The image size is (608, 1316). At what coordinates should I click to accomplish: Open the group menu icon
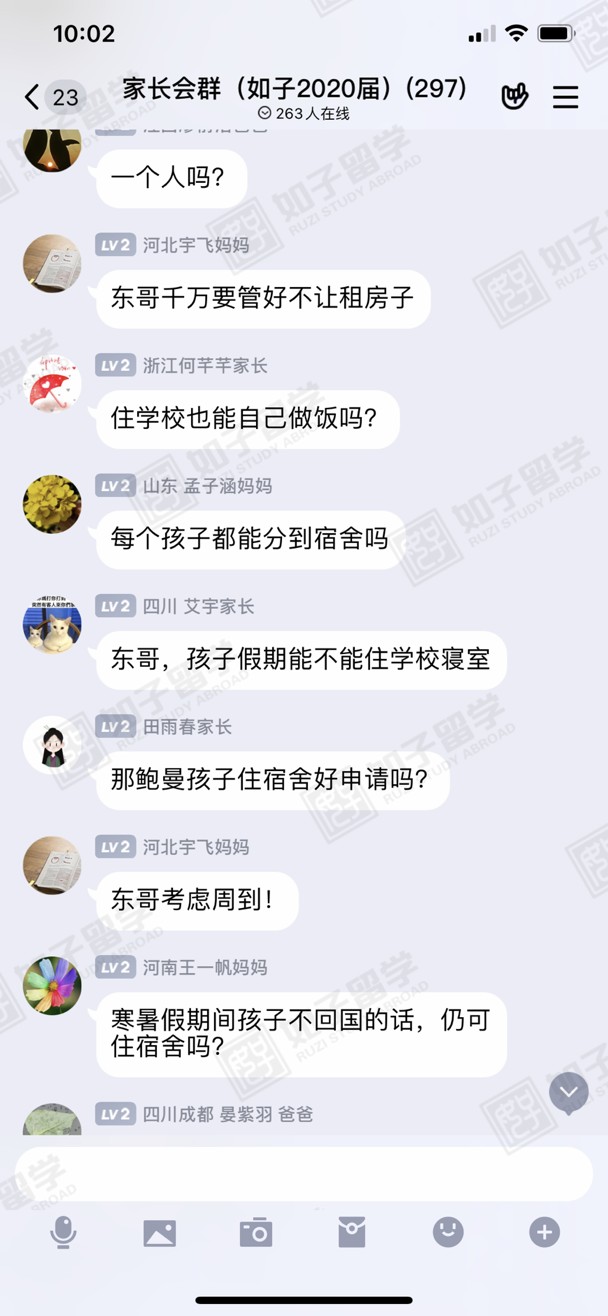pos(566,97)
